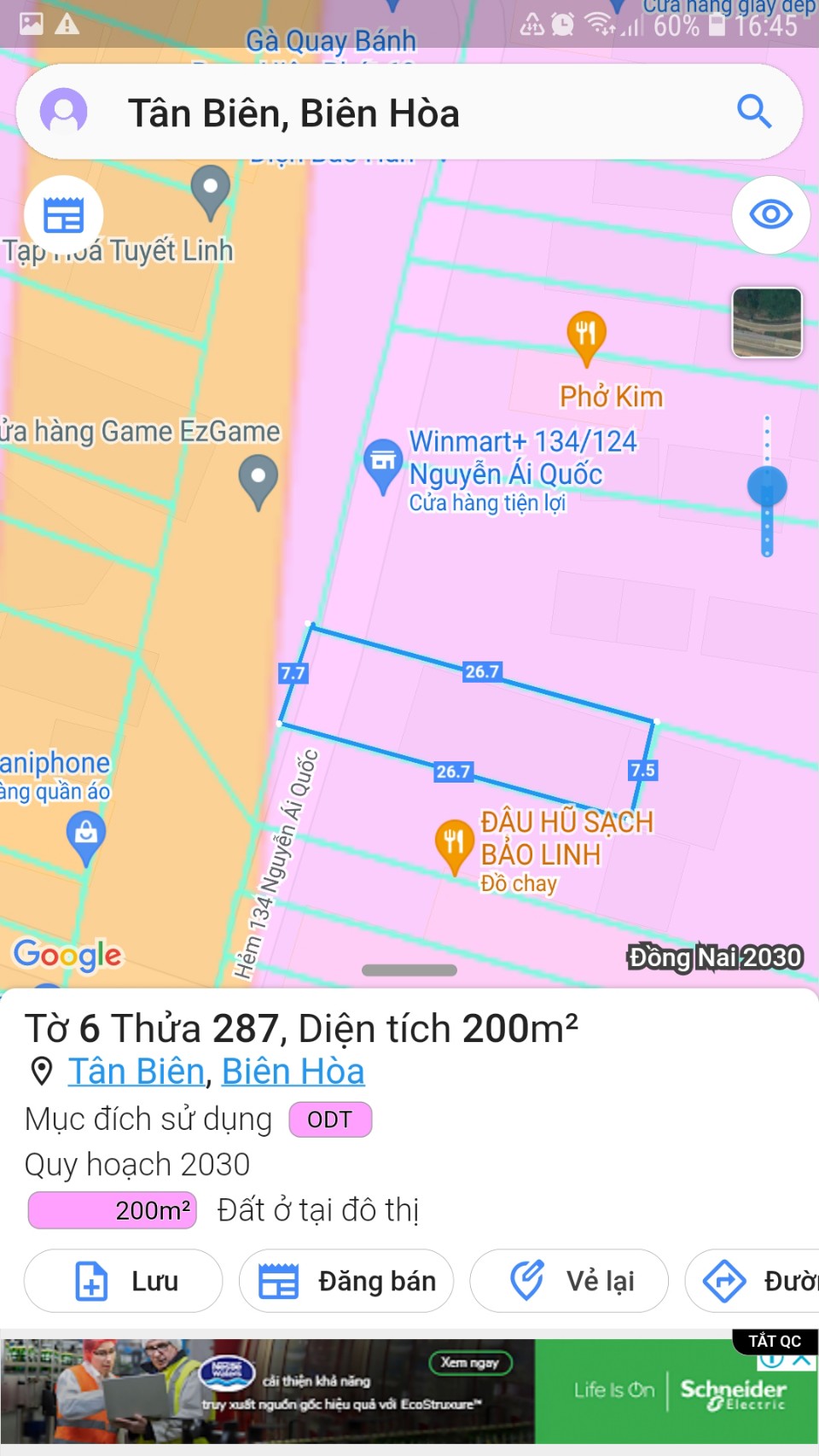Switch to satellite map thumbnail

(767, 323)
